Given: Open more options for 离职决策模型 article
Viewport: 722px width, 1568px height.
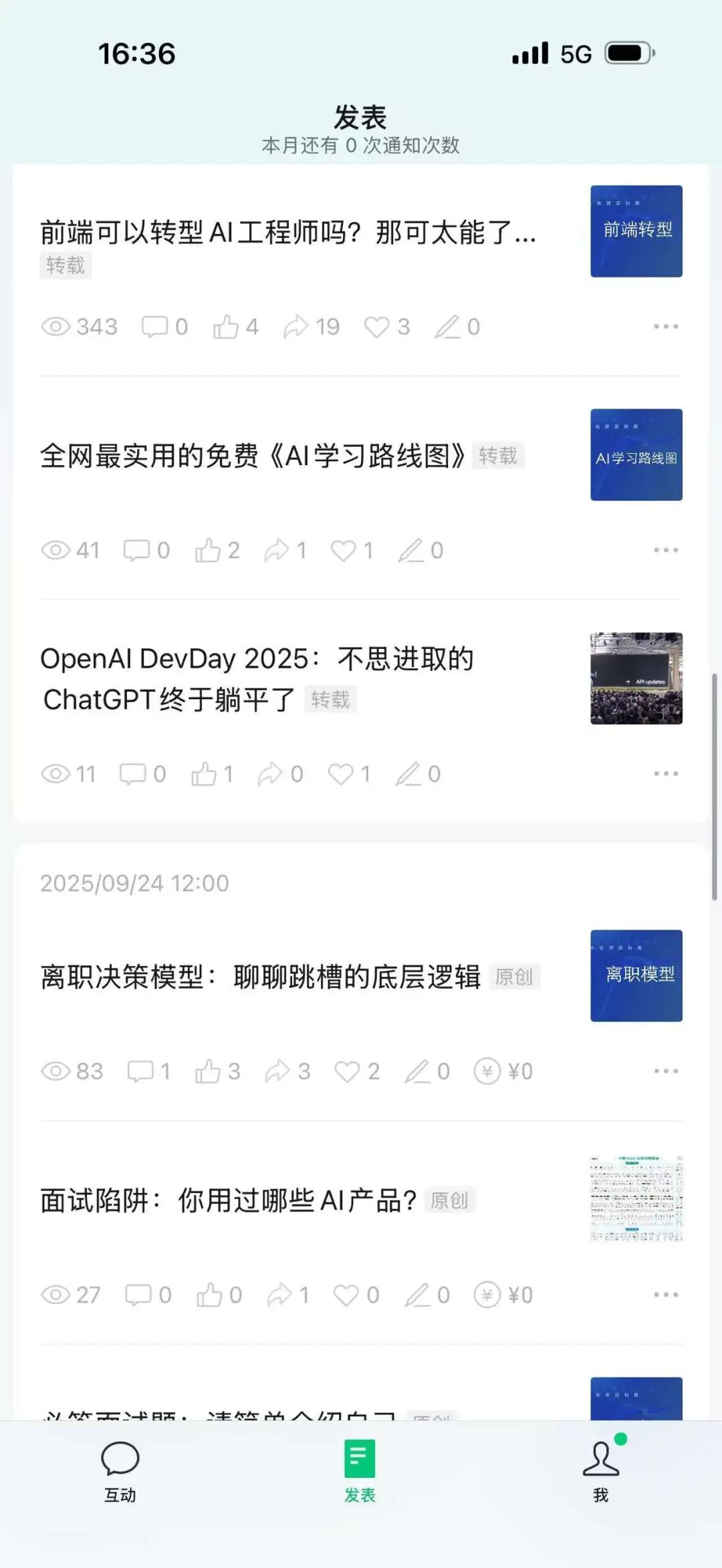Looking at the screenshot, I should click(666, 1071).
